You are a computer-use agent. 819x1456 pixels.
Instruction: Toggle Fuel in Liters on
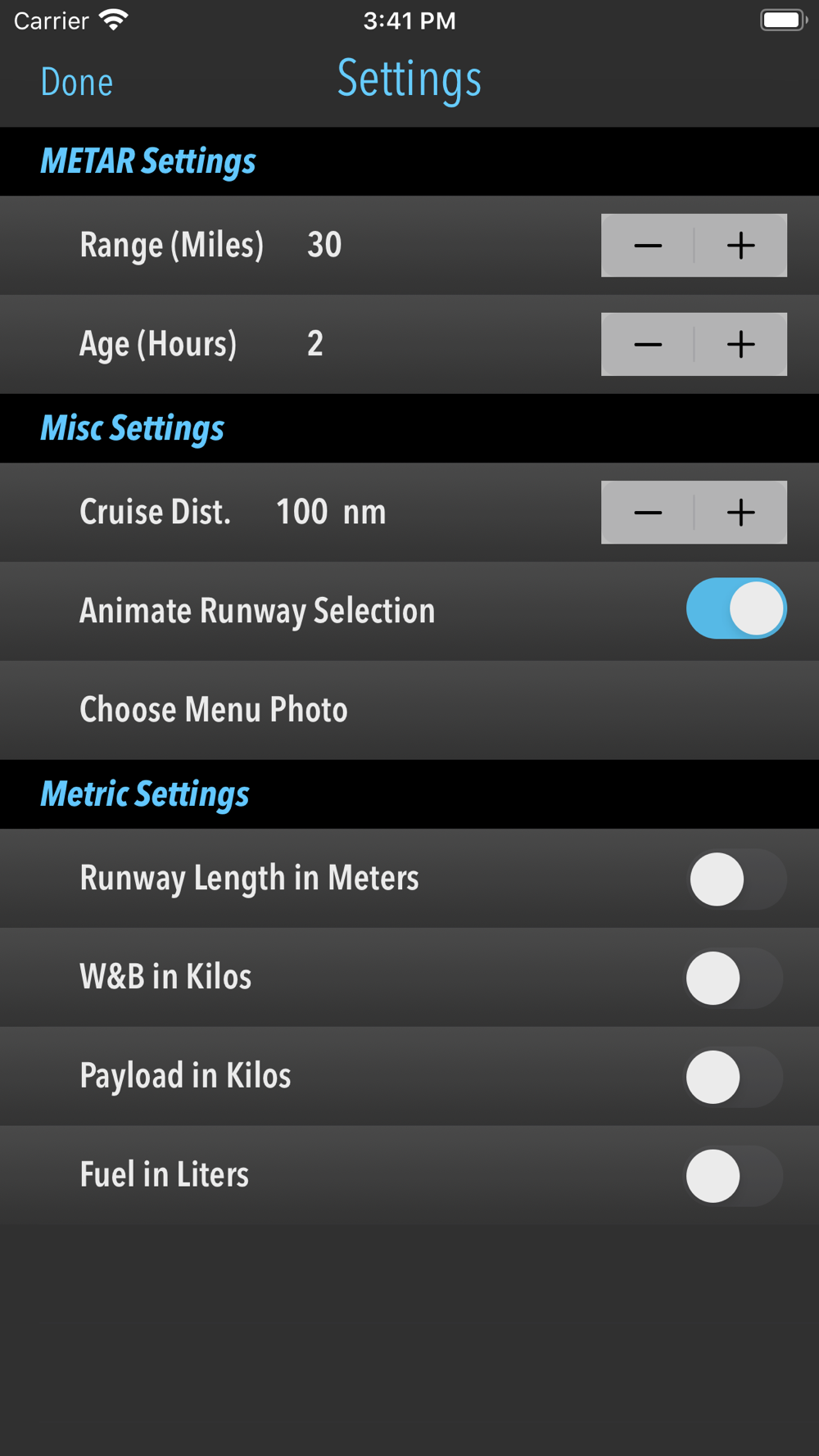coord(735,1176)
